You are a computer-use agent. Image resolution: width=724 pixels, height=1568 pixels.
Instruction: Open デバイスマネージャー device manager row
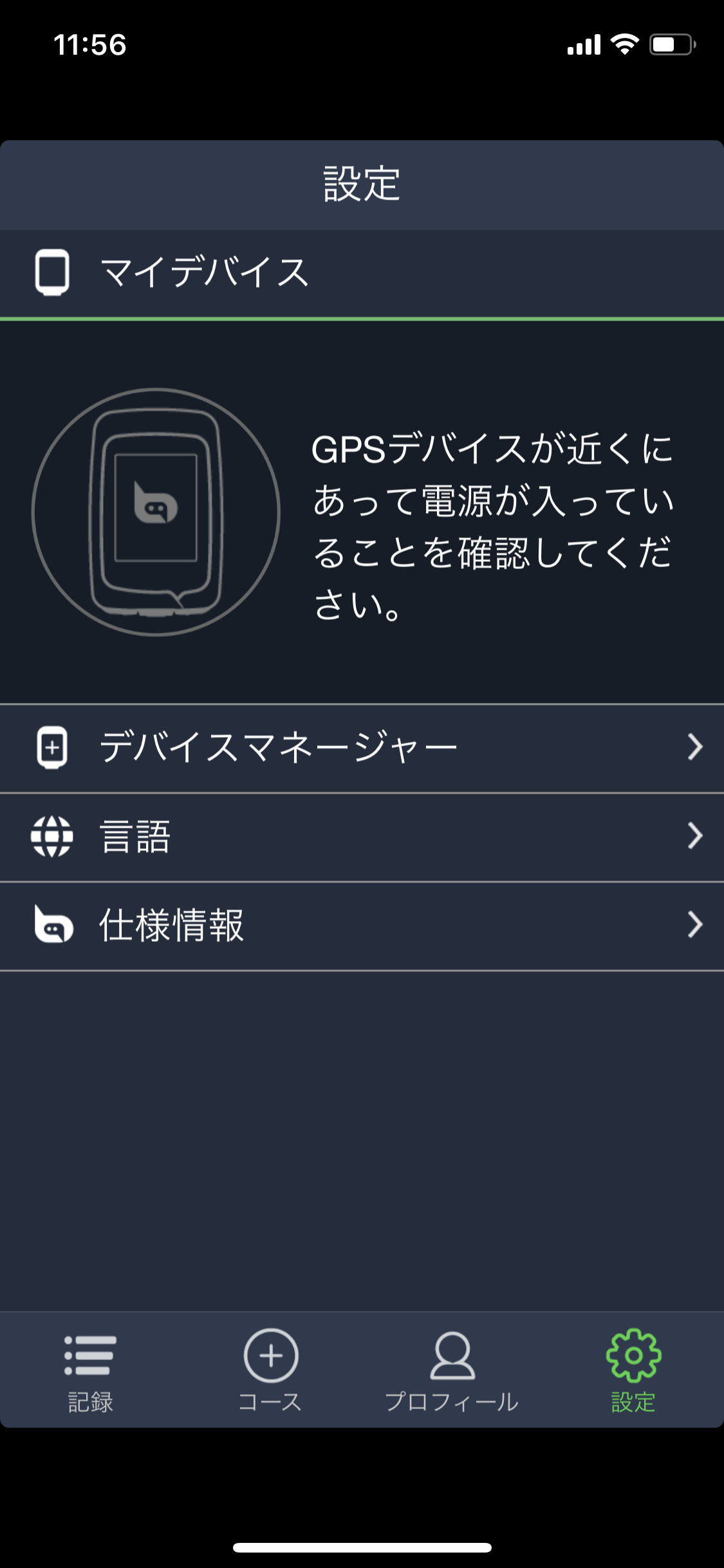point(362,748)
